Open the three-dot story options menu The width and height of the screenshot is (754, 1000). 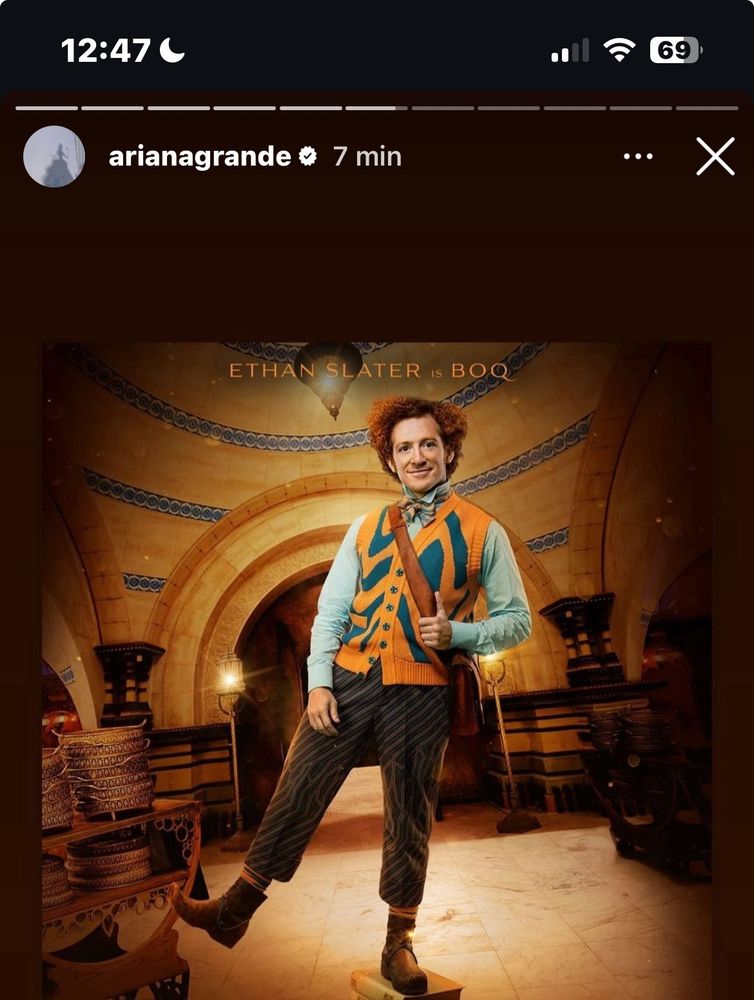(637, 157)
